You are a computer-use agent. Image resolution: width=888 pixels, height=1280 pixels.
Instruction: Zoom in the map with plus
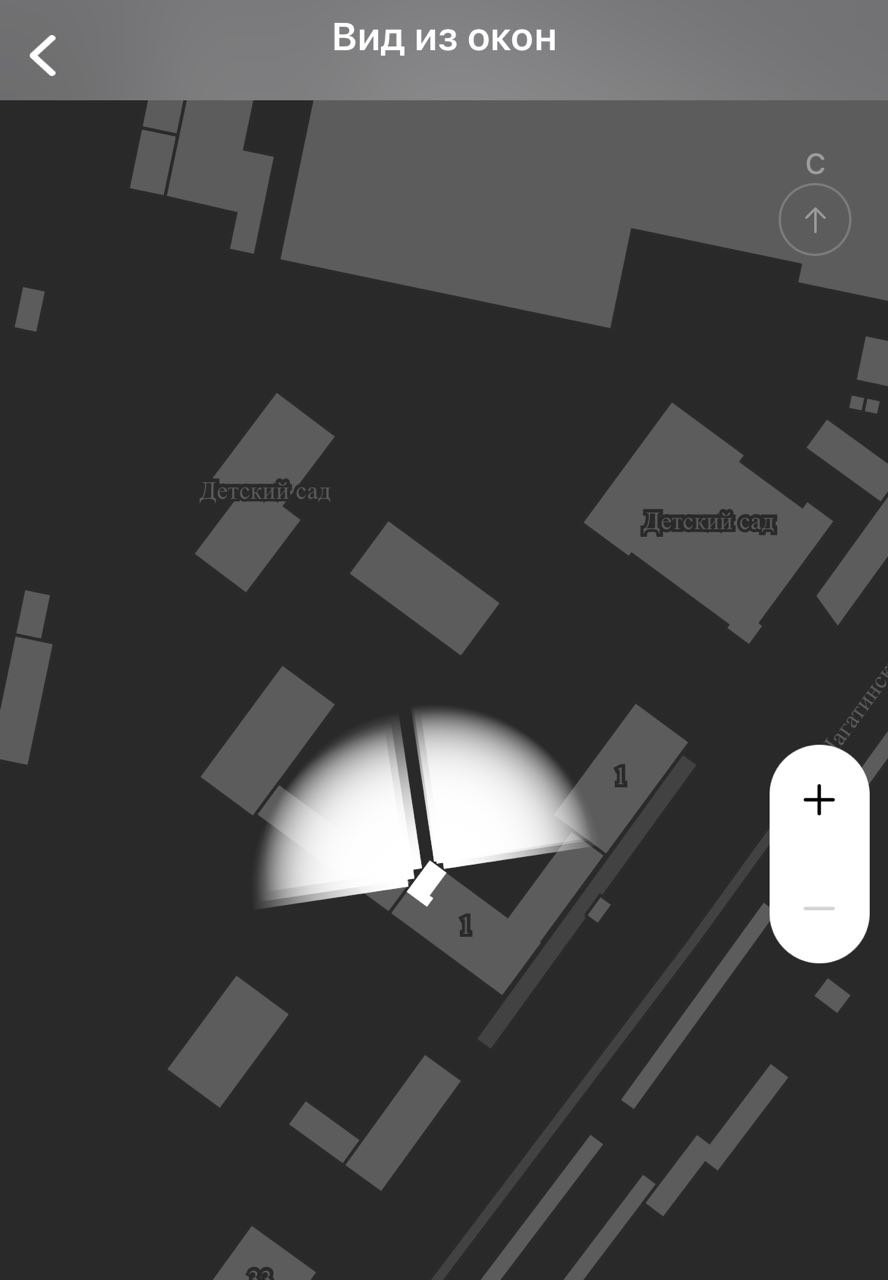pyautogui.click(x=818, y=800)
